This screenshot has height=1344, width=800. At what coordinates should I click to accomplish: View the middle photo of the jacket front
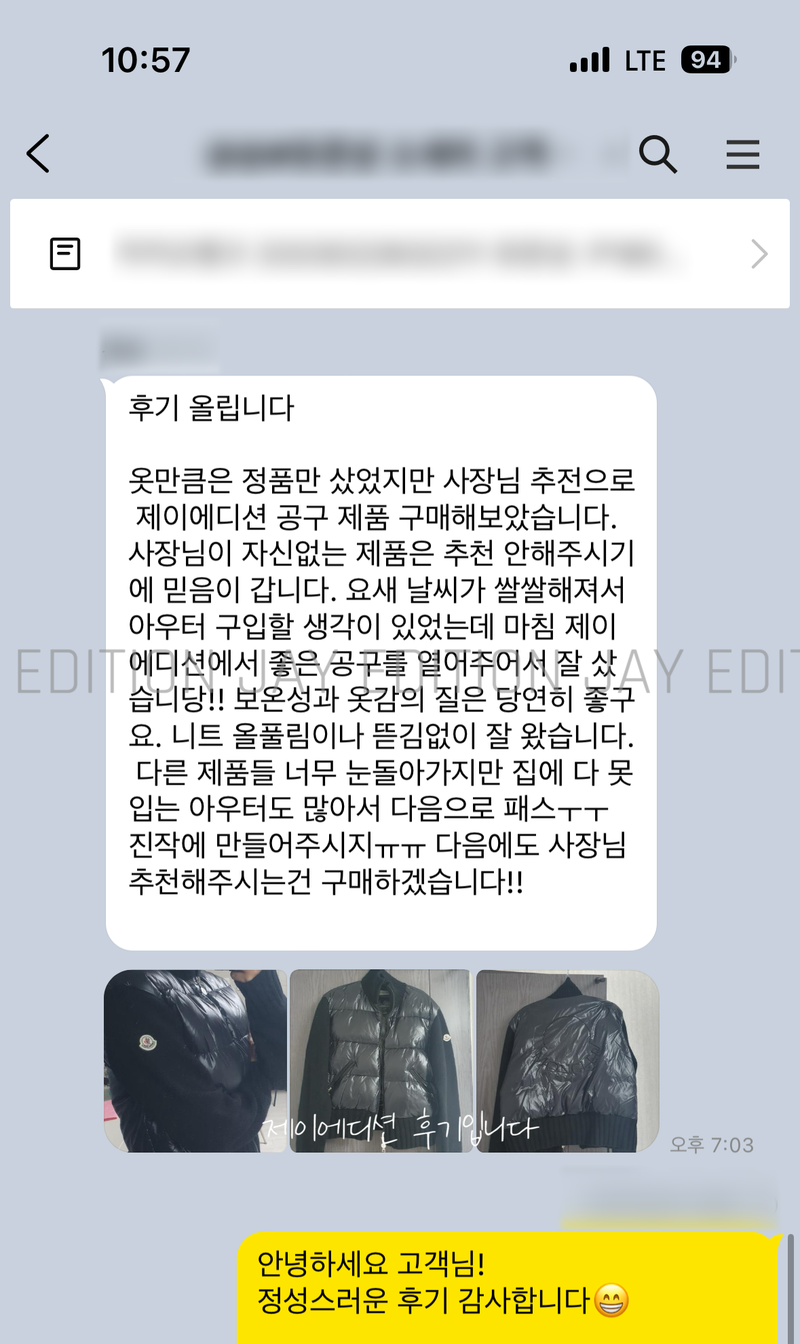(x=381, y=1060)
